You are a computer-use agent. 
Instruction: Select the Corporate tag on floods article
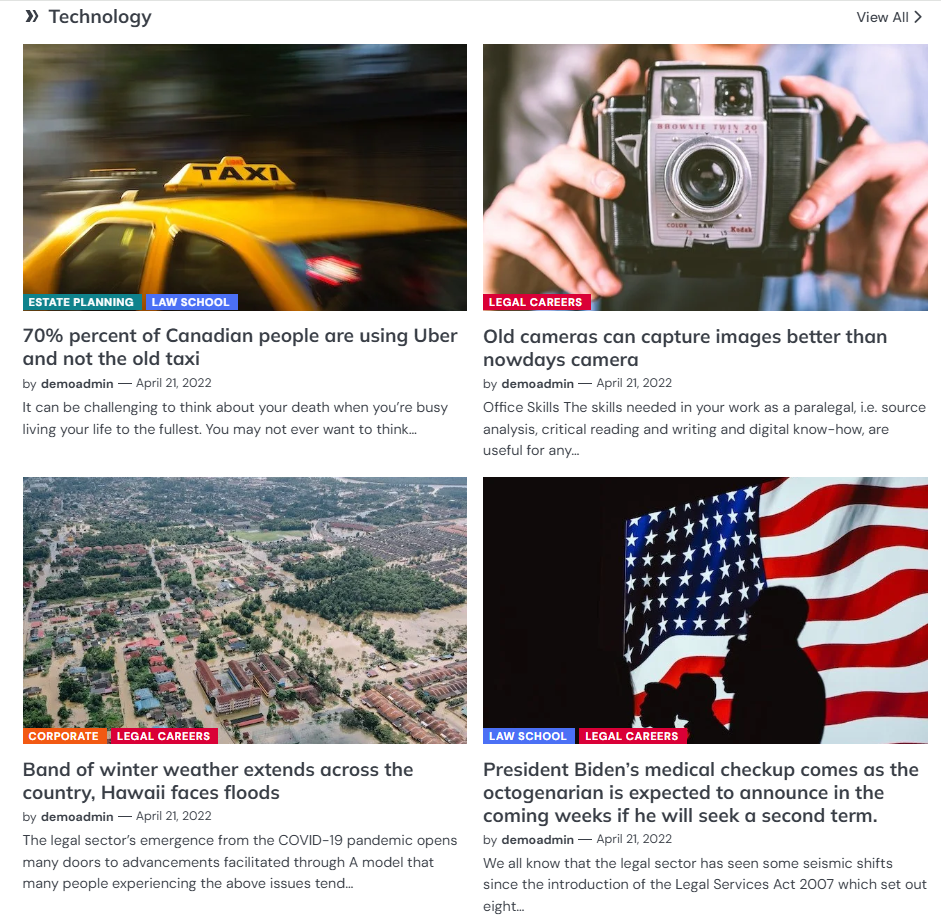tap(63, 736)
